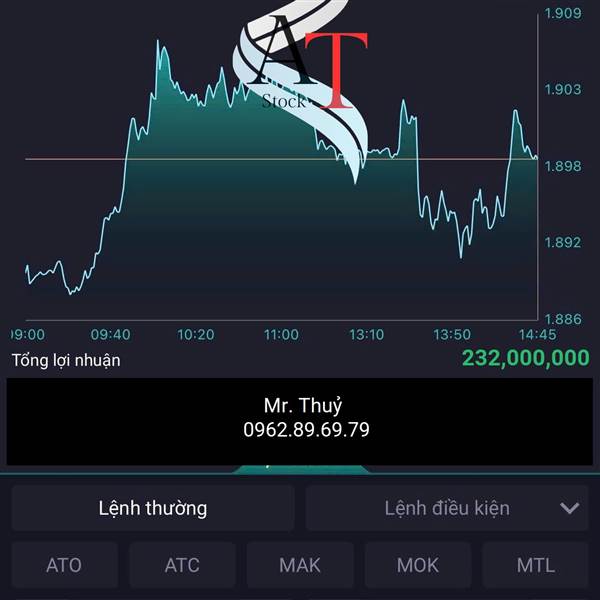Choose the ATC order type
The height and width of the screenshot is (600, 600).
click(x=182, y=565)
